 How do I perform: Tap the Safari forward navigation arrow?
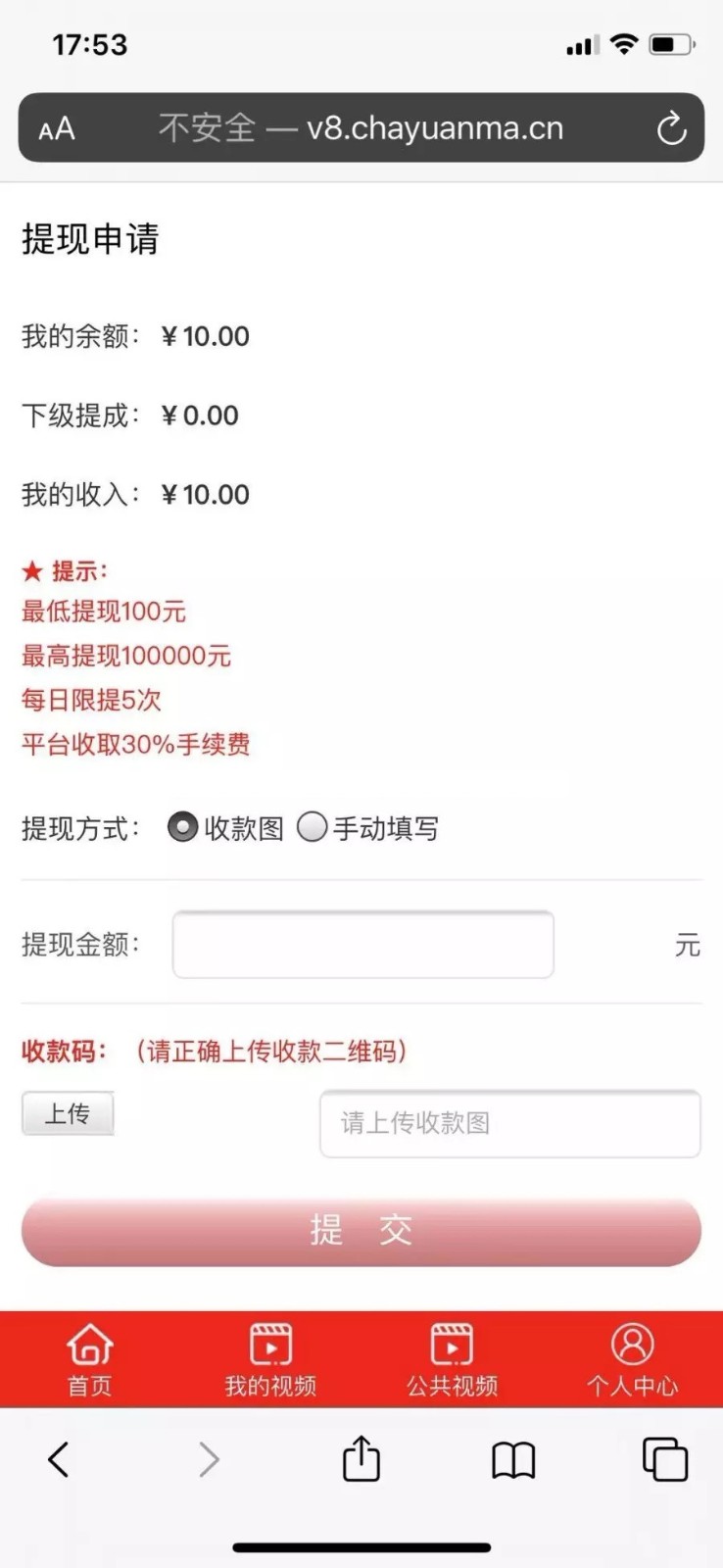209,1459
